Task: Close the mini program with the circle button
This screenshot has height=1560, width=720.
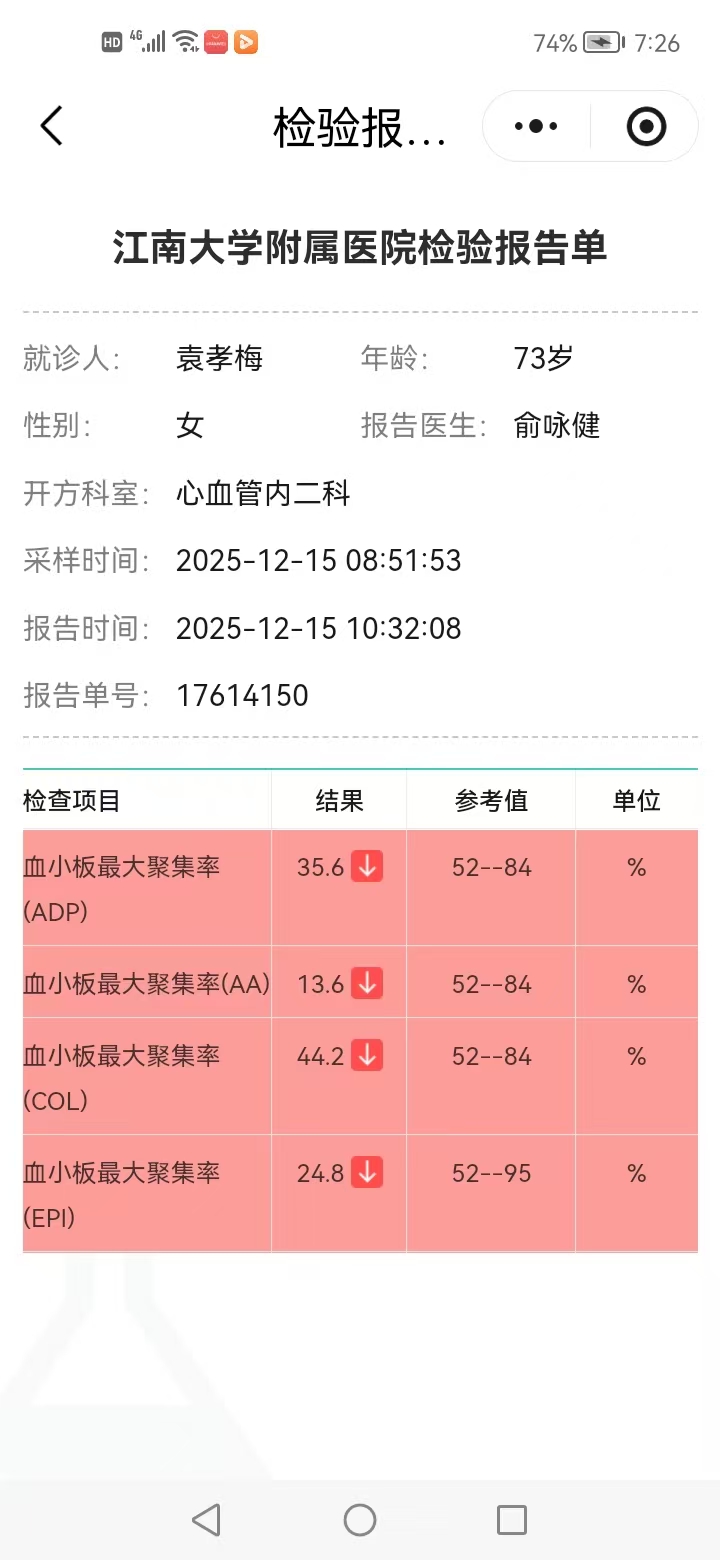Action: [646, 127]
